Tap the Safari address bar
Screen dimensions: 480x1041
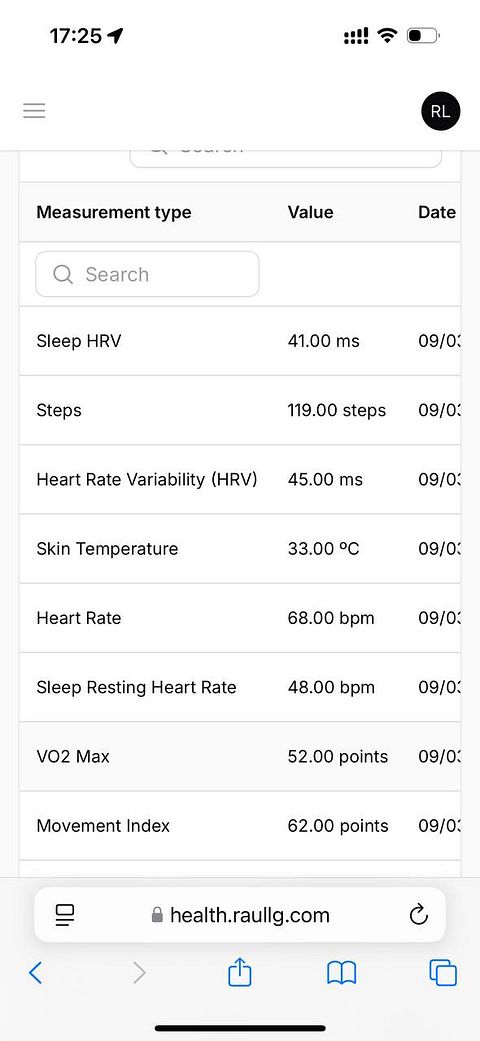click(240, 915)
